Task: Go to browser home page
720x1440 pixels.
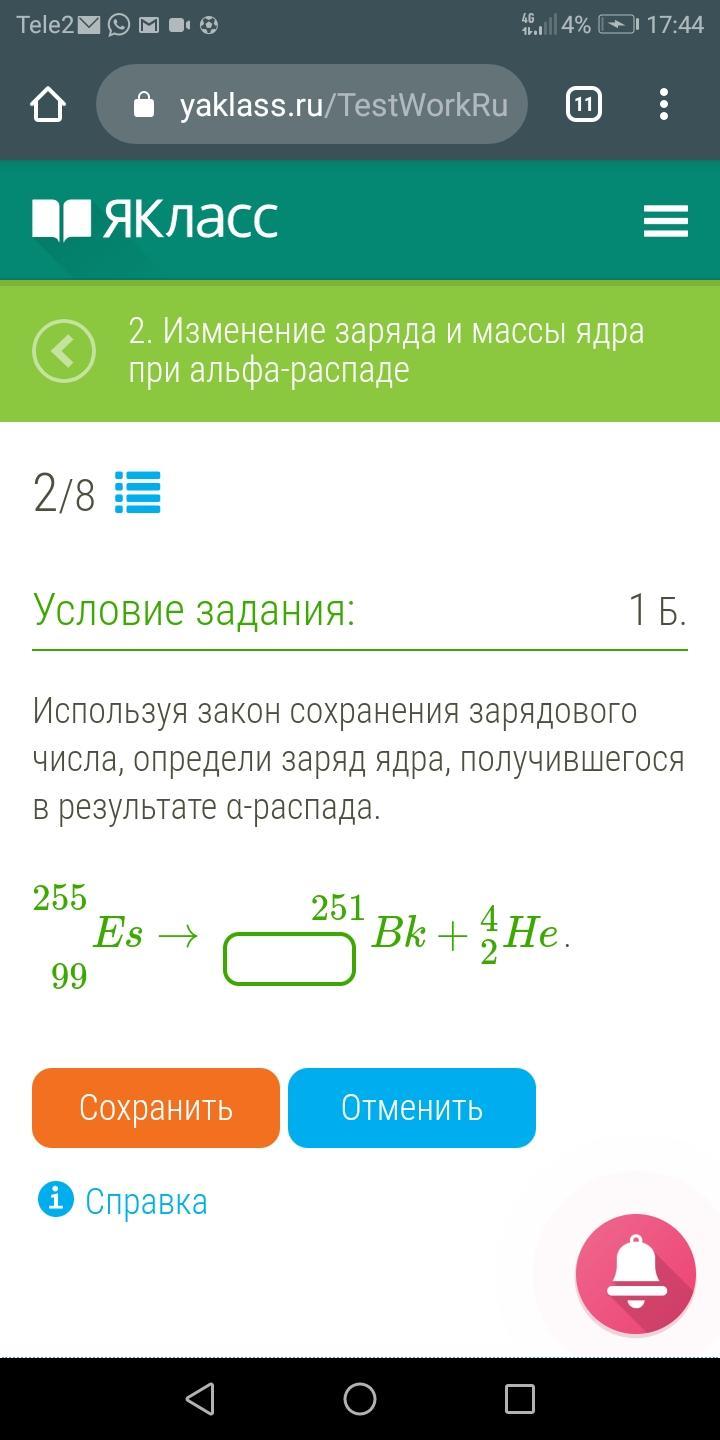Action: (48, 104)
